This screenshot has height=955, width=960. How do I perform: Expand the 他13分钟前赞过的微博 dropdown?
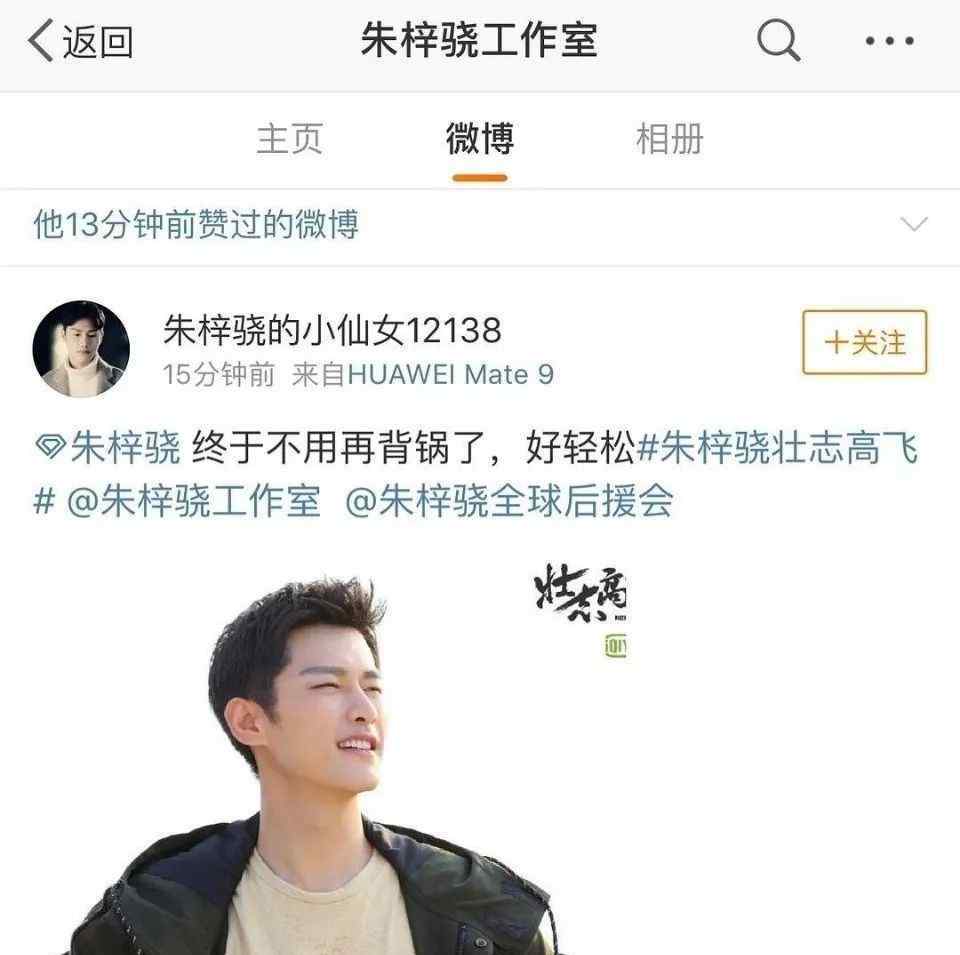pos(913,225)
